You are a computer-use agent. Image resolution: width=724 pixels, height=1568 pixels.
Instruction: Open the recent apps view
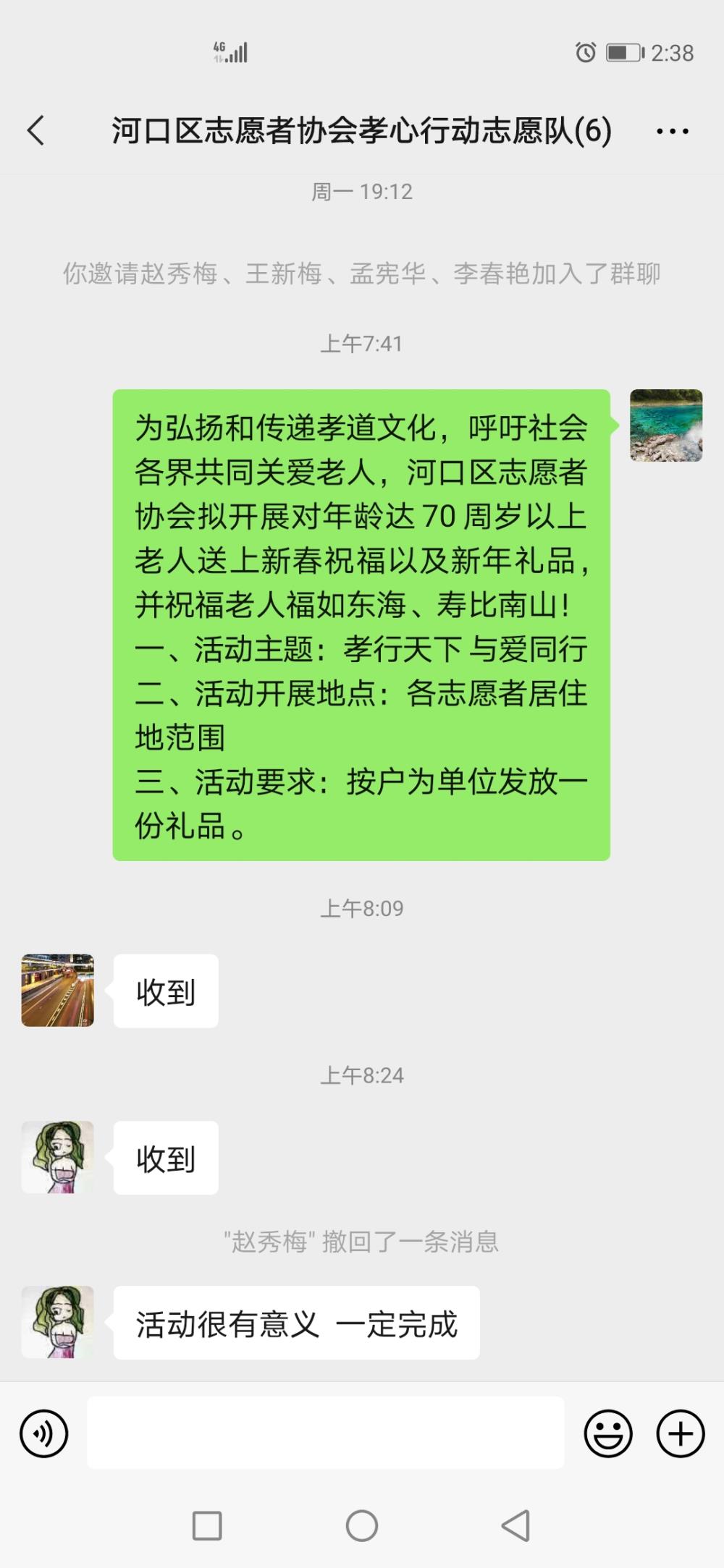(207, 1526)
